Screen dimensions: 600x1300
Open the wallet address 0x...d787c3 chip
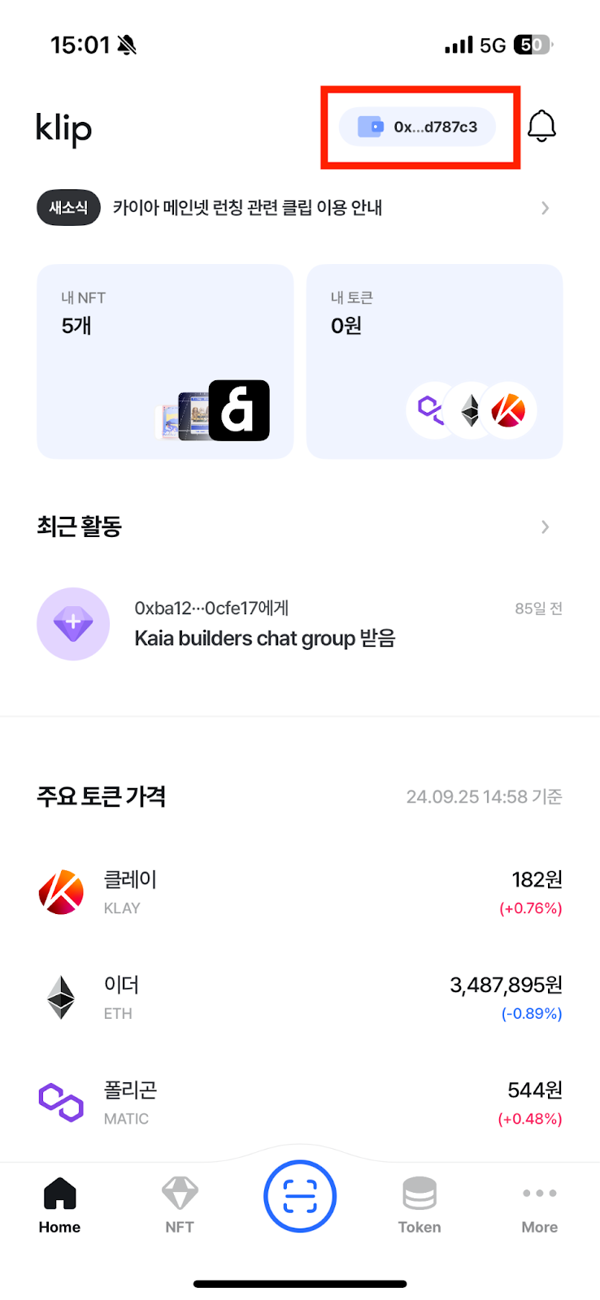pyautogui.click(x=418, y=127)
